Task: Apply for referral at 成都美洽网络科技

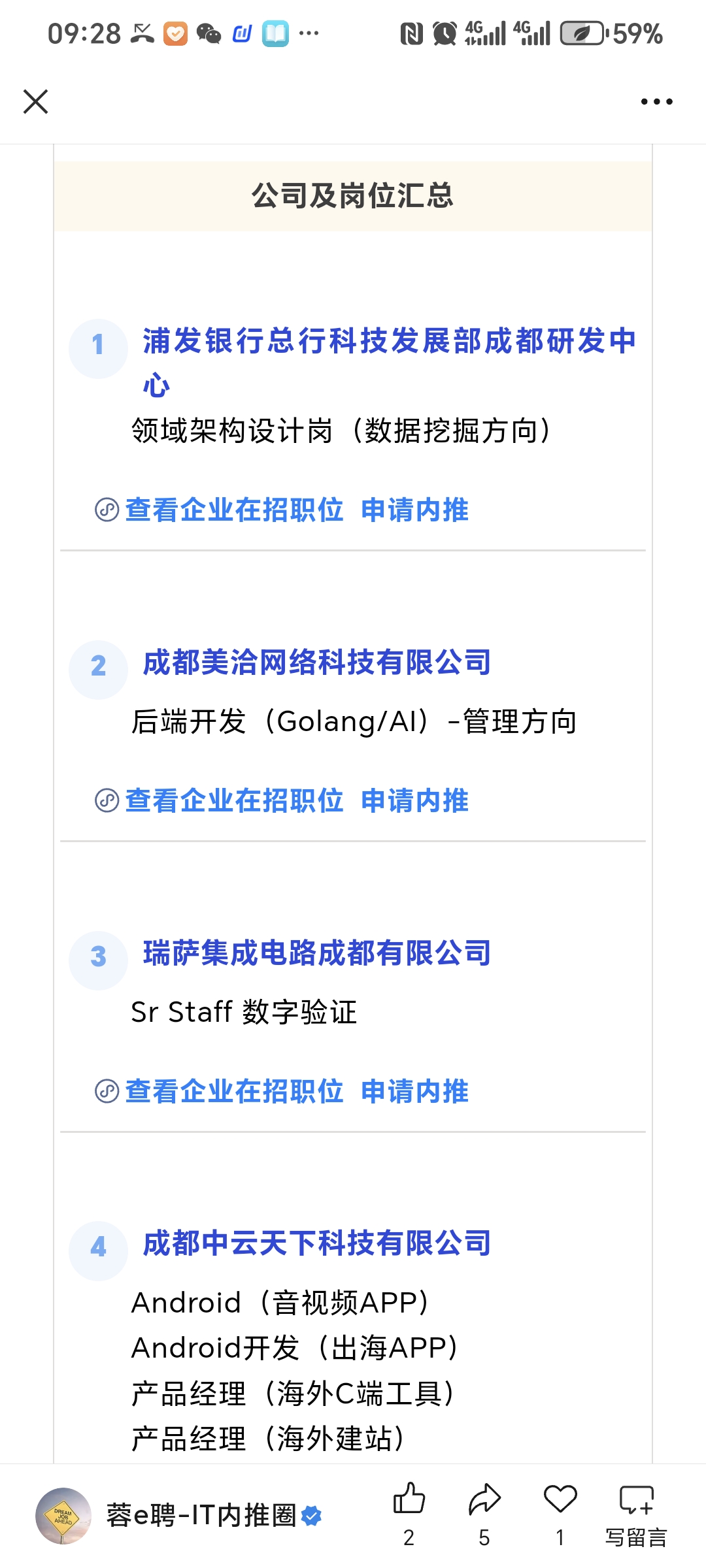Action: (414, 801)
